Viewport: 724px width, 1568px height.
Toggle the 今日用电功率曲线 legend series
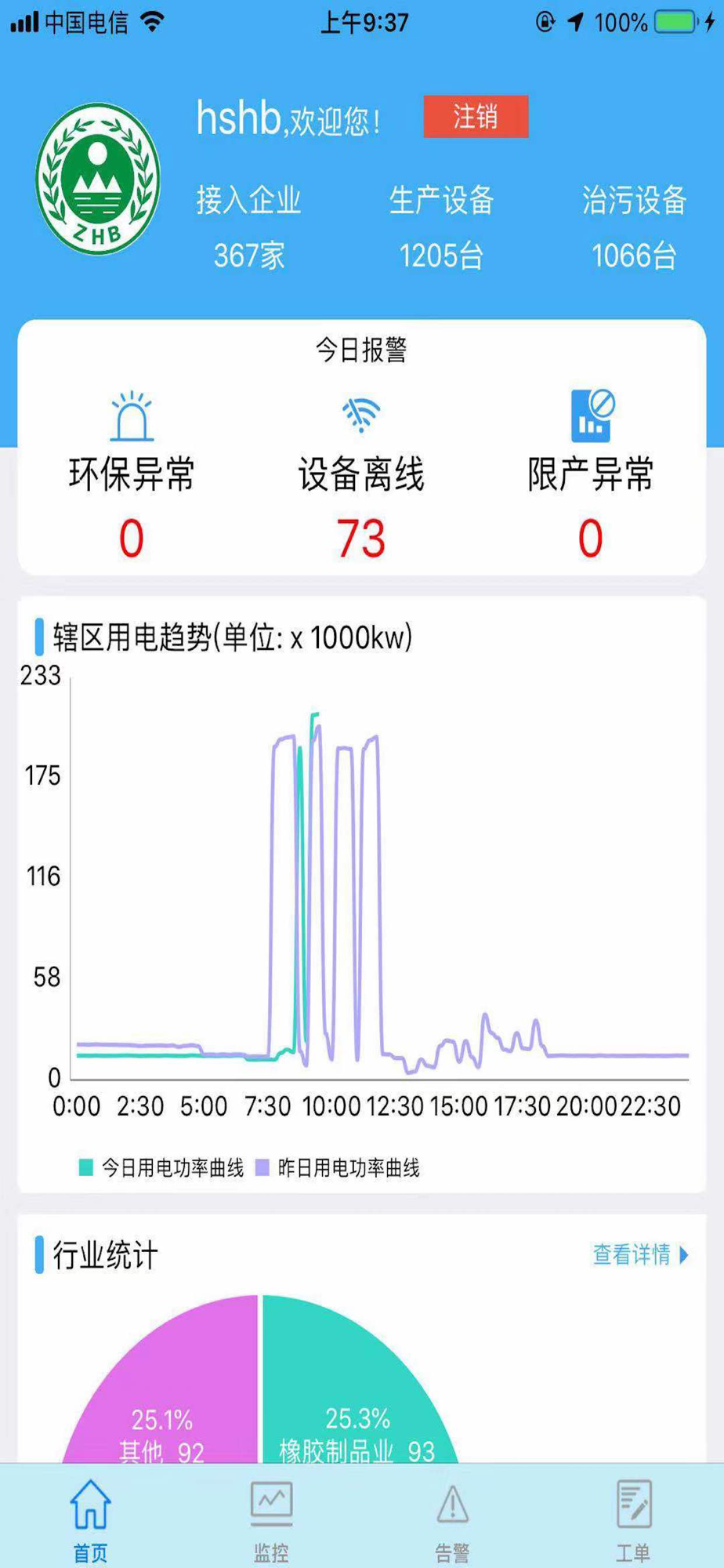click(x=161, y=1167)
